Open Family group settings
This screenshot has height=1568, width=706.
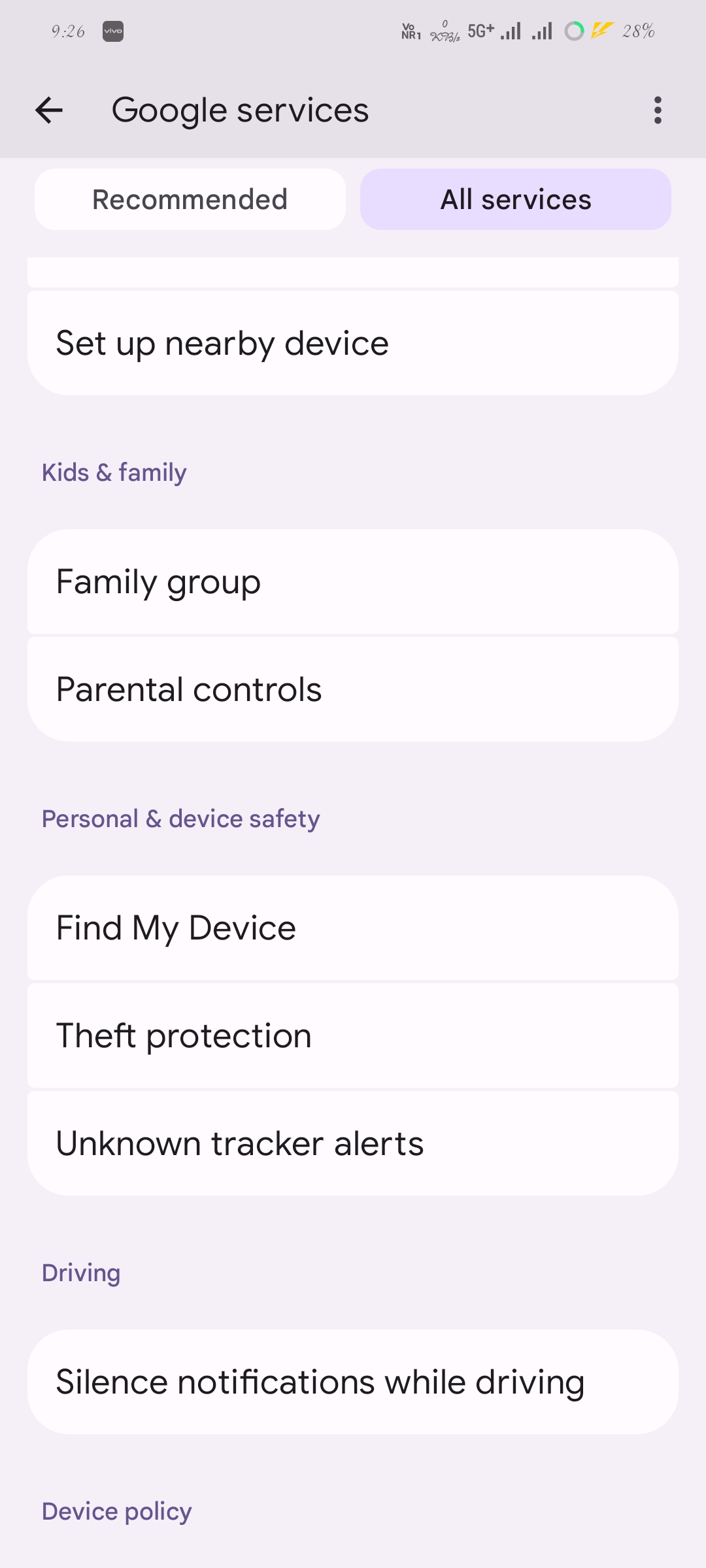353,581
